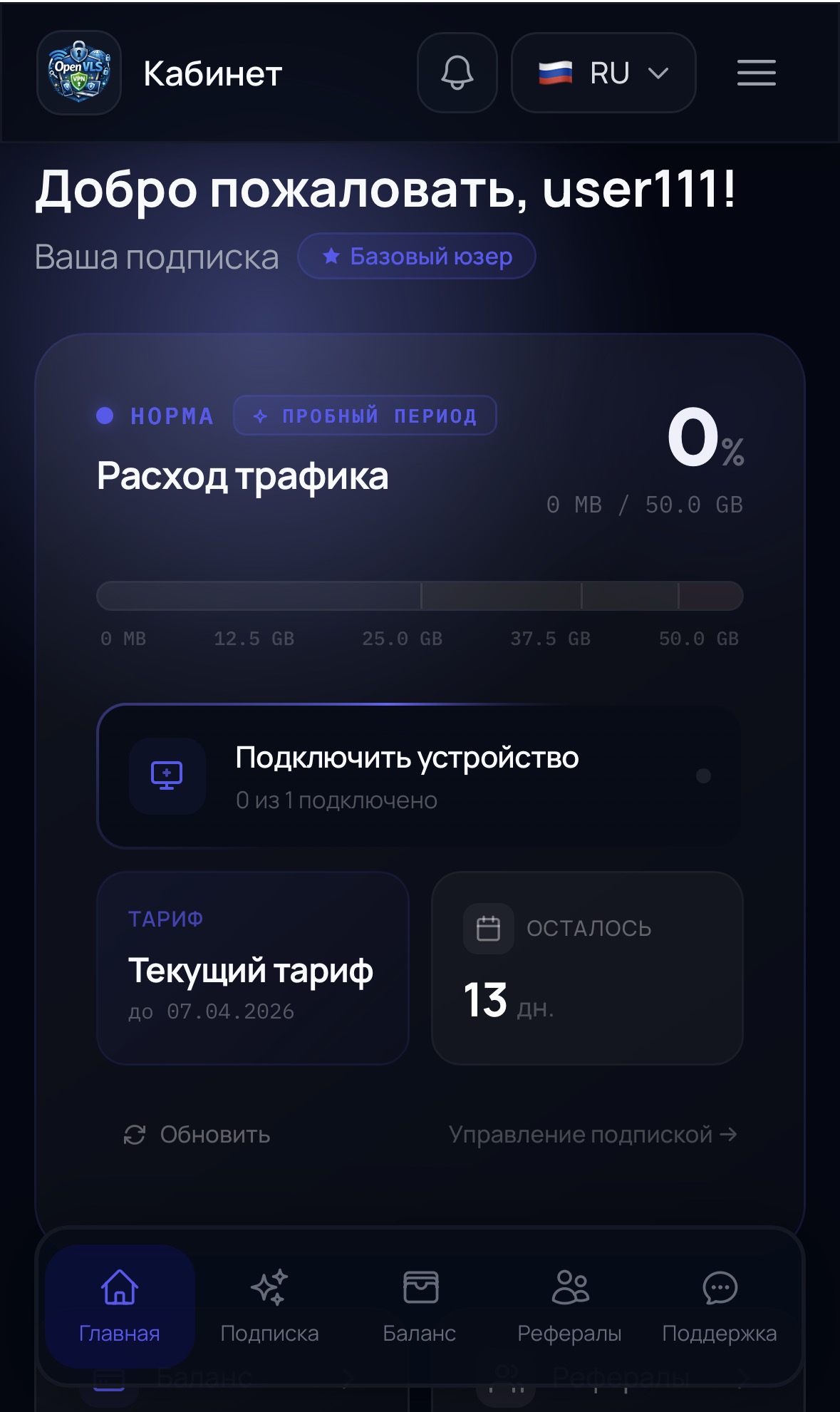Open the RU language dropdown
Viewport: 840px width, 1412px height.
click(x=603, y=73)
